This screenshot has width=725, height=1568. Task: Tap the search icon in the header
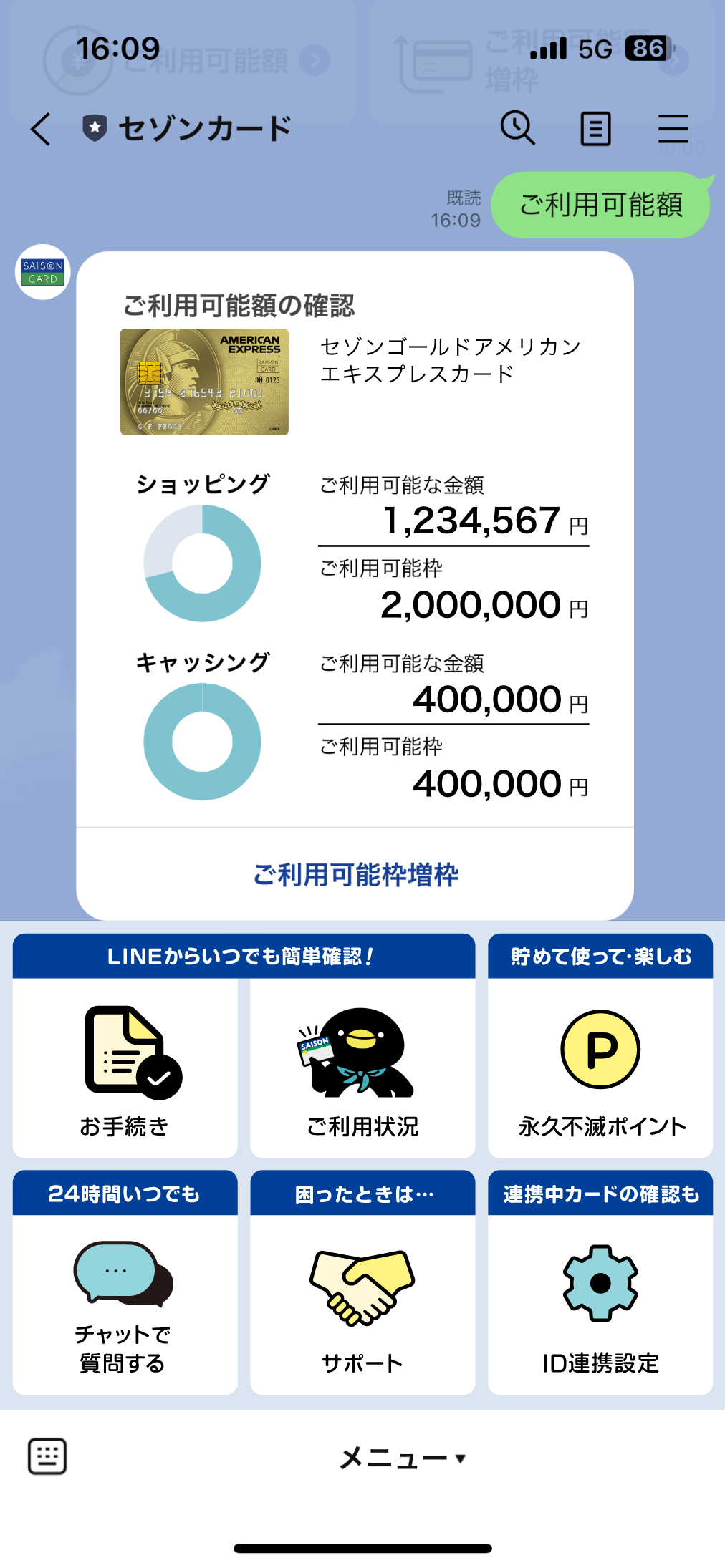point(518,129)
